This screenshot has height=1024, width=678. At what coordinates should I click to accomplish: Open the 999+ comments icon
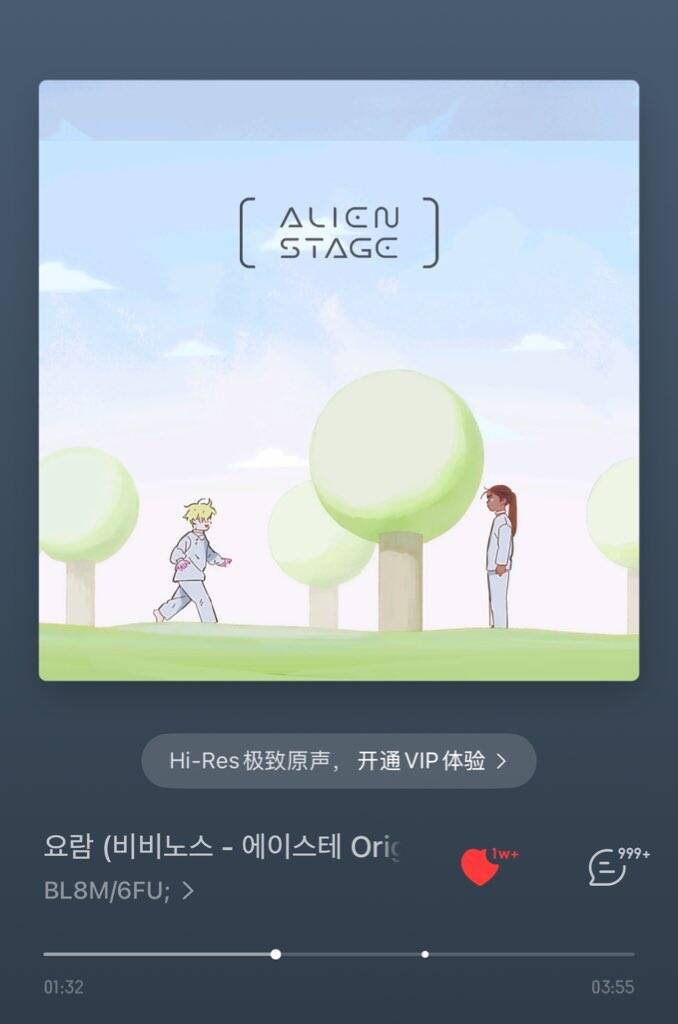(608, 867)
